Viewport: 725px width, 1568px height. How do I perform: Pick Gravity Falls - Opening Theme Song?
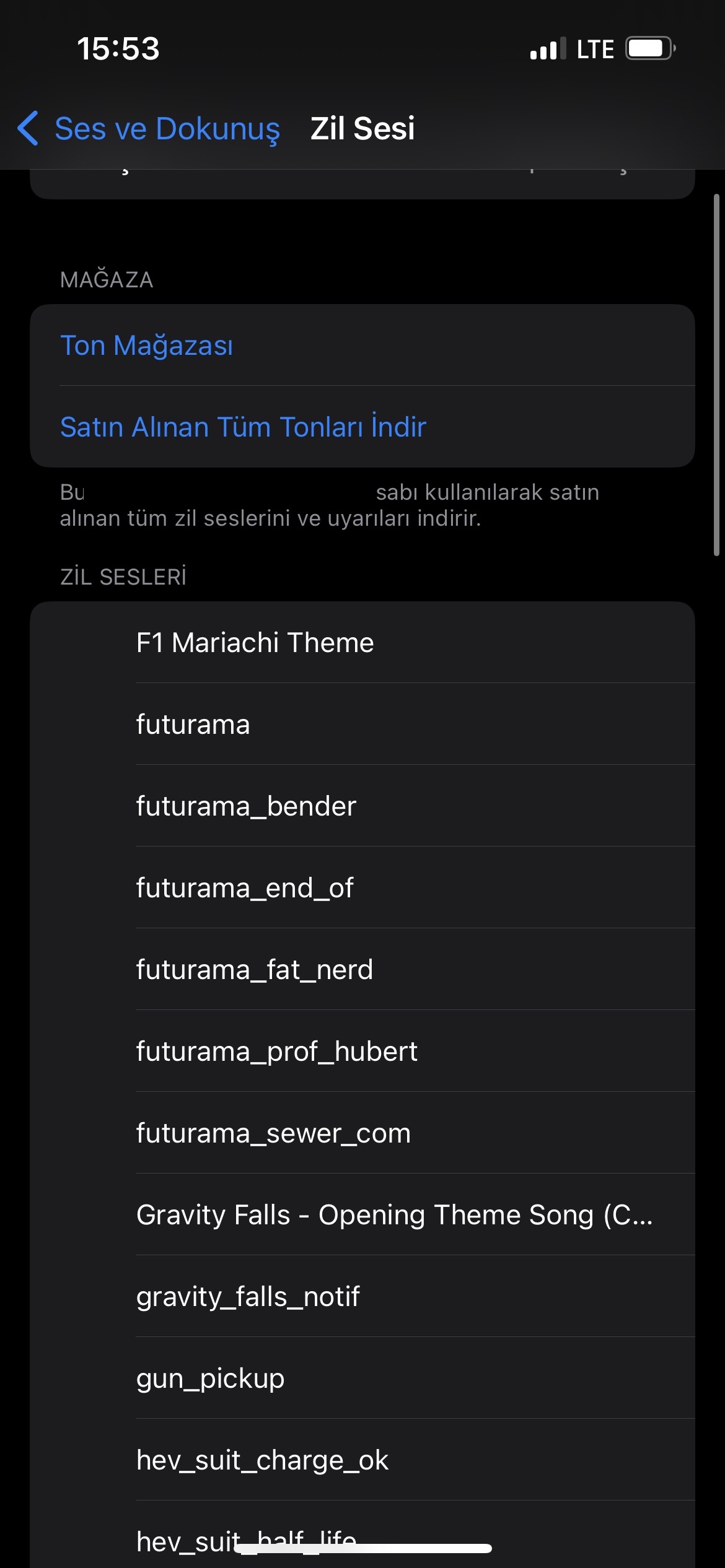pos(362,1214)
